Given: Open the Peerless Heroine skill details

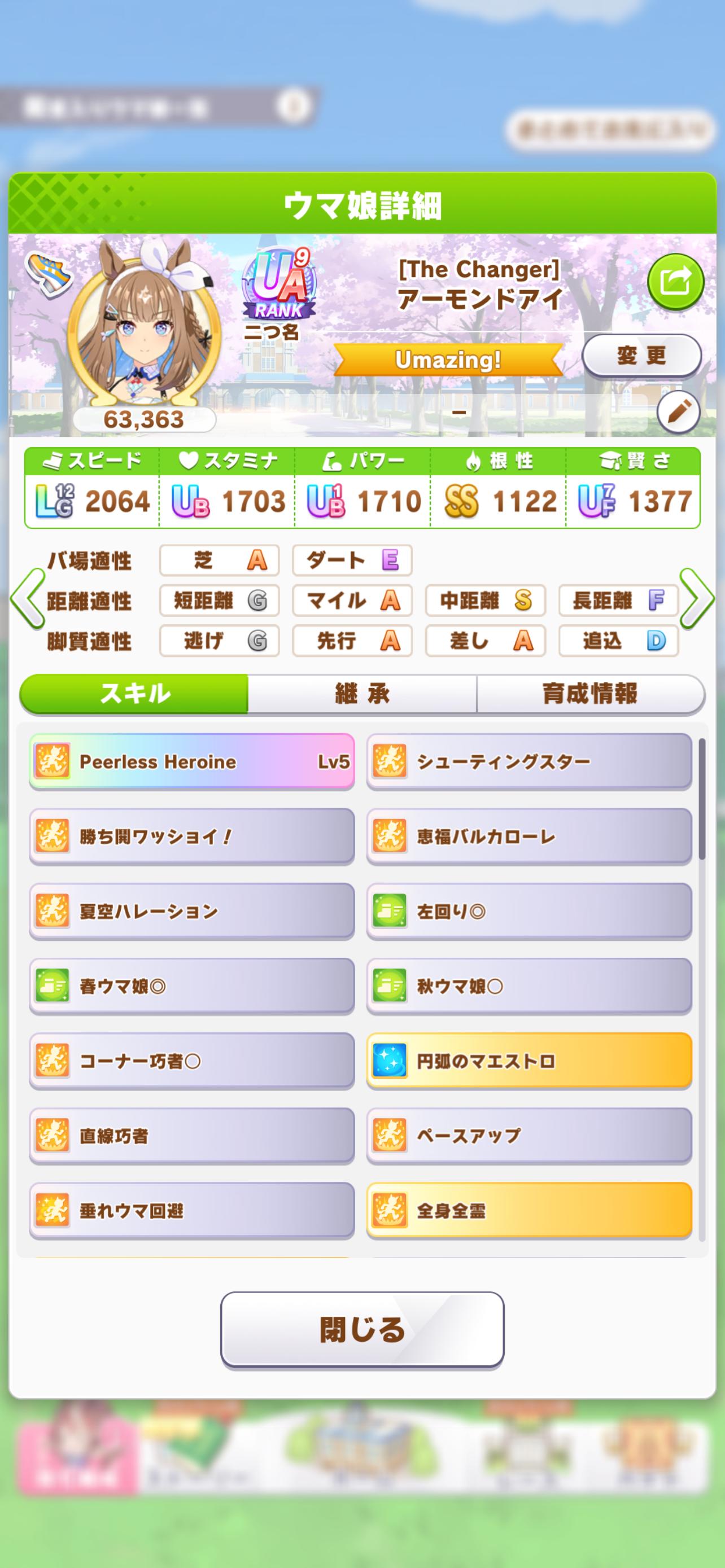Looking at the screenshot, I should click(192, 762).
